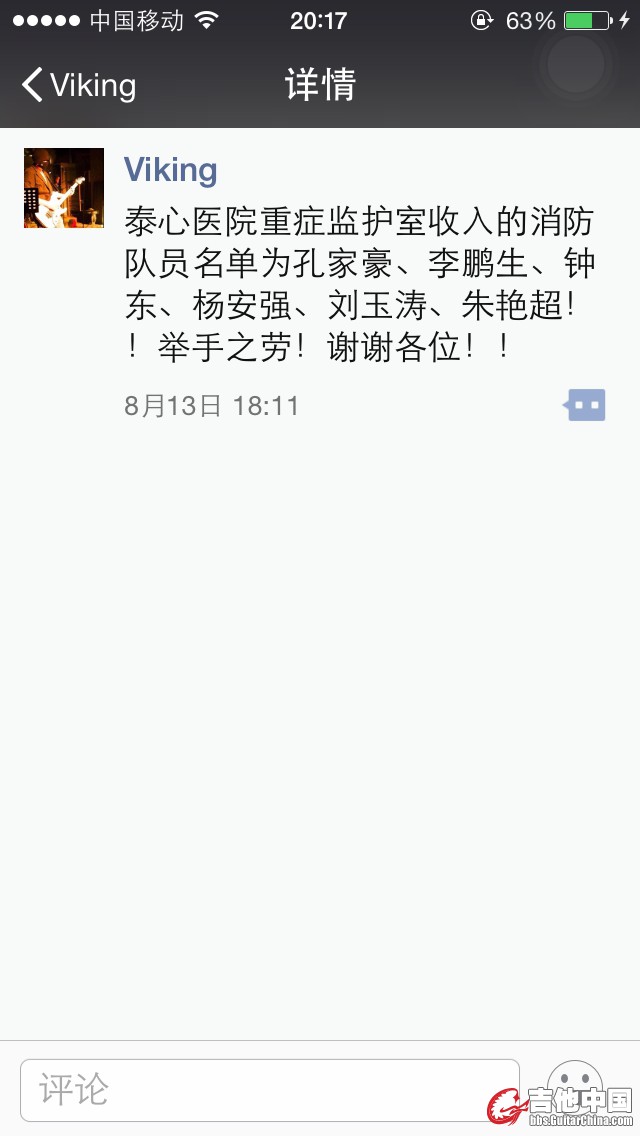Go back to Viking's page
This screenshot has width=640, height=1136.
pos(78,86)
